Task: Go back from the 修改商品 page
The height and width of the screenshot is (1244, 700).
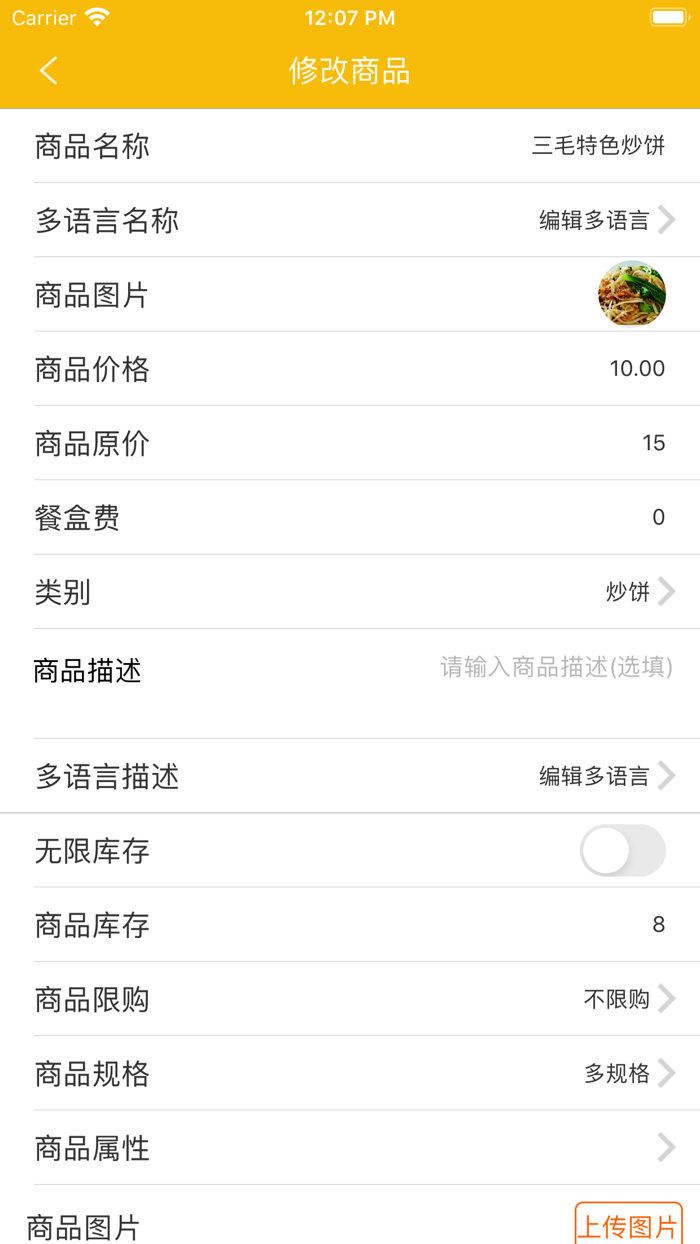Action: tap(48, 71)
